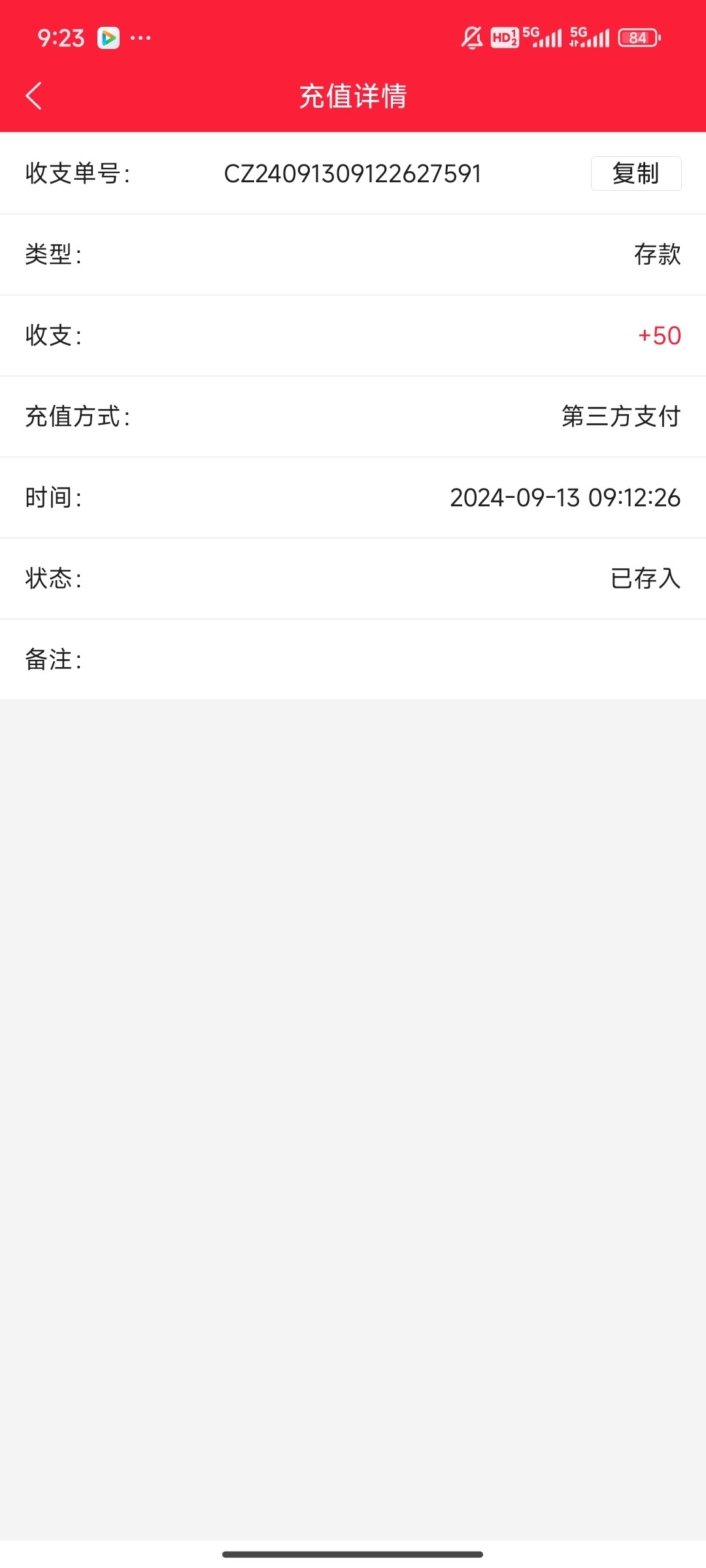Tap the 类型 row showing 存款

point(353,255)
